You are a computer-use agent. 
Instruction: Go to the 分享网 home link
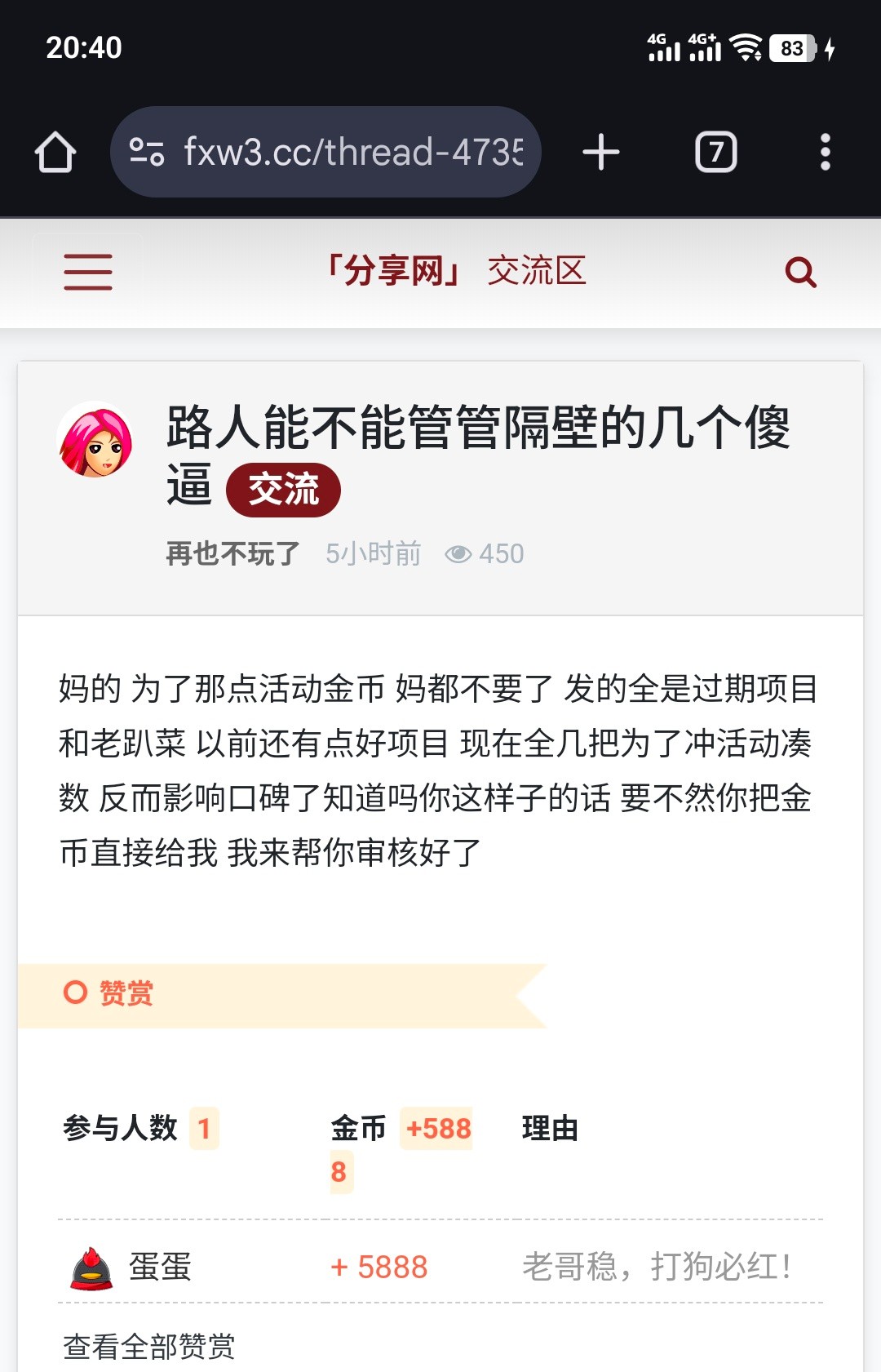[x=392, y=271]
